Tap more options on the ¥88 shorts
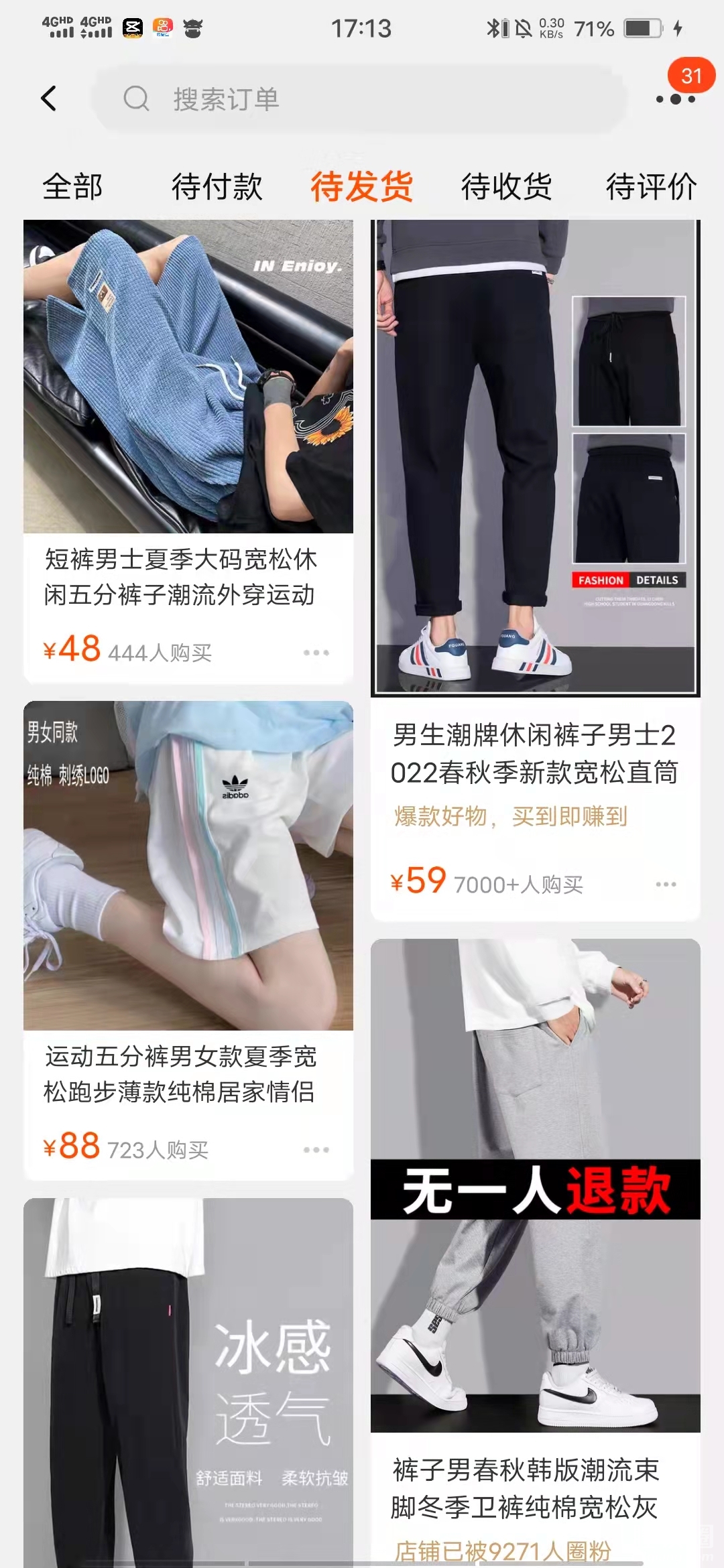The image size is (724, 1568). click(316, 1150)
